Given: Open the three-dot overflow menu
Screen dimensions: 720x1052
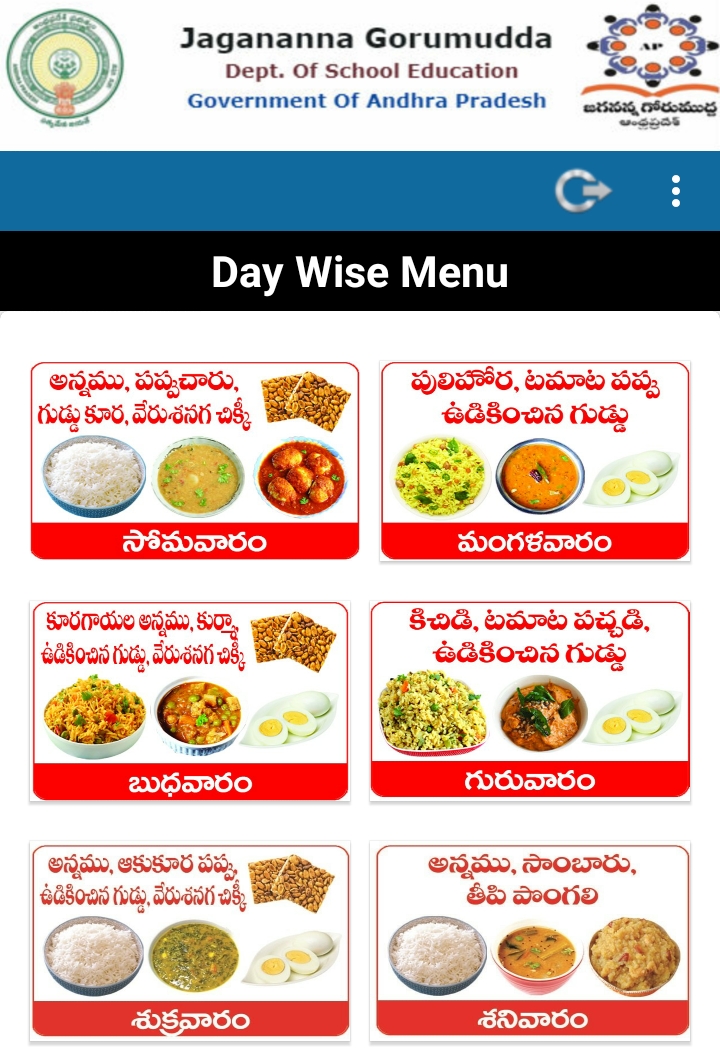Looking at the screenshot, I should 676,189.
